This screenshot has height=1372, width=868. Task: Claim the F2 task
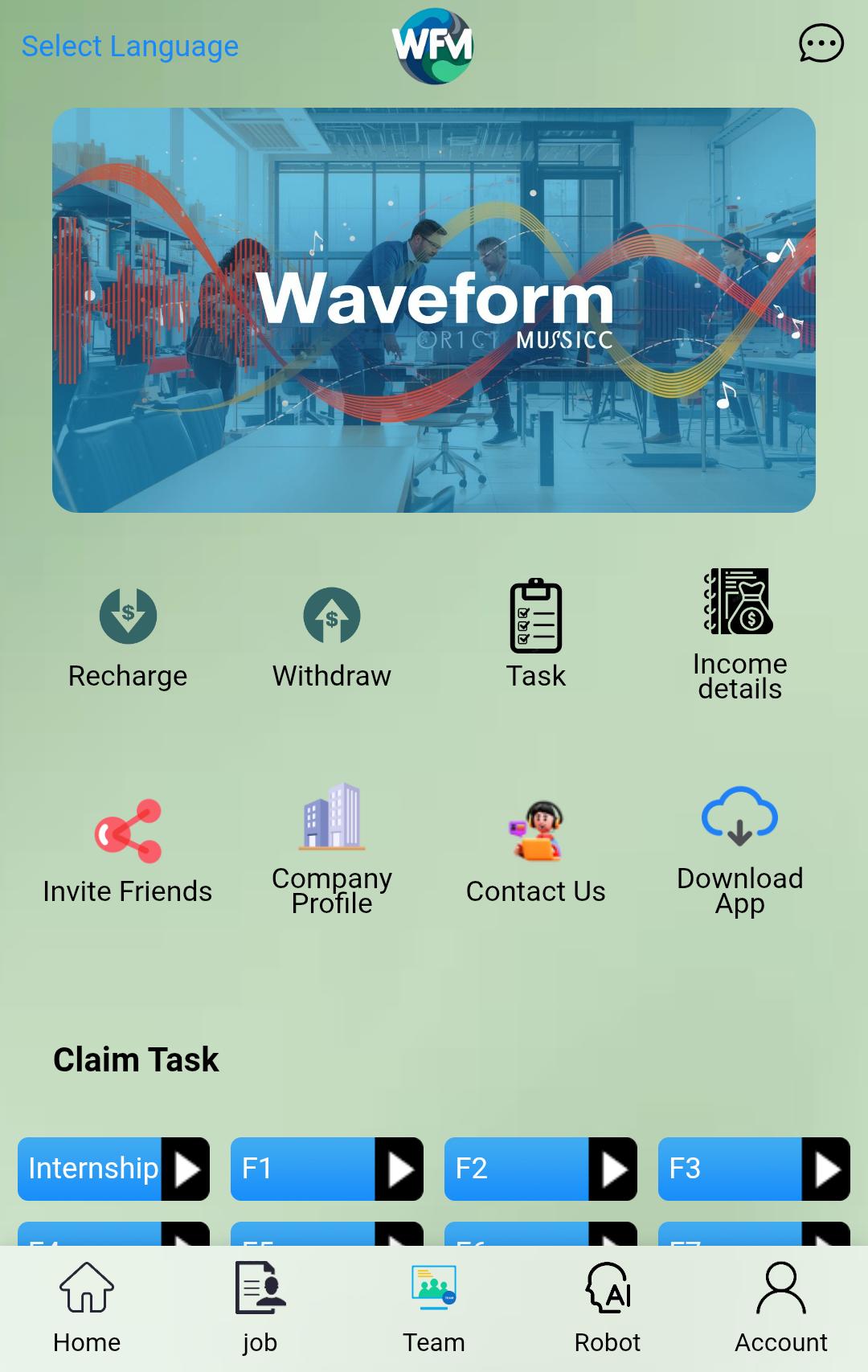(x=540, y=1169)
